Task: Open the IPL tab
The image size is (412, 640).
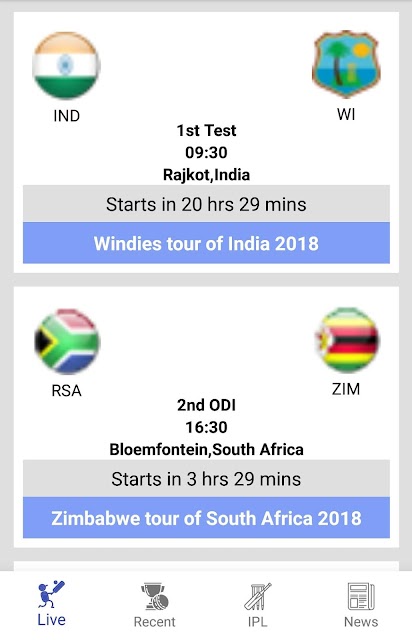Action: click(257, 605)
